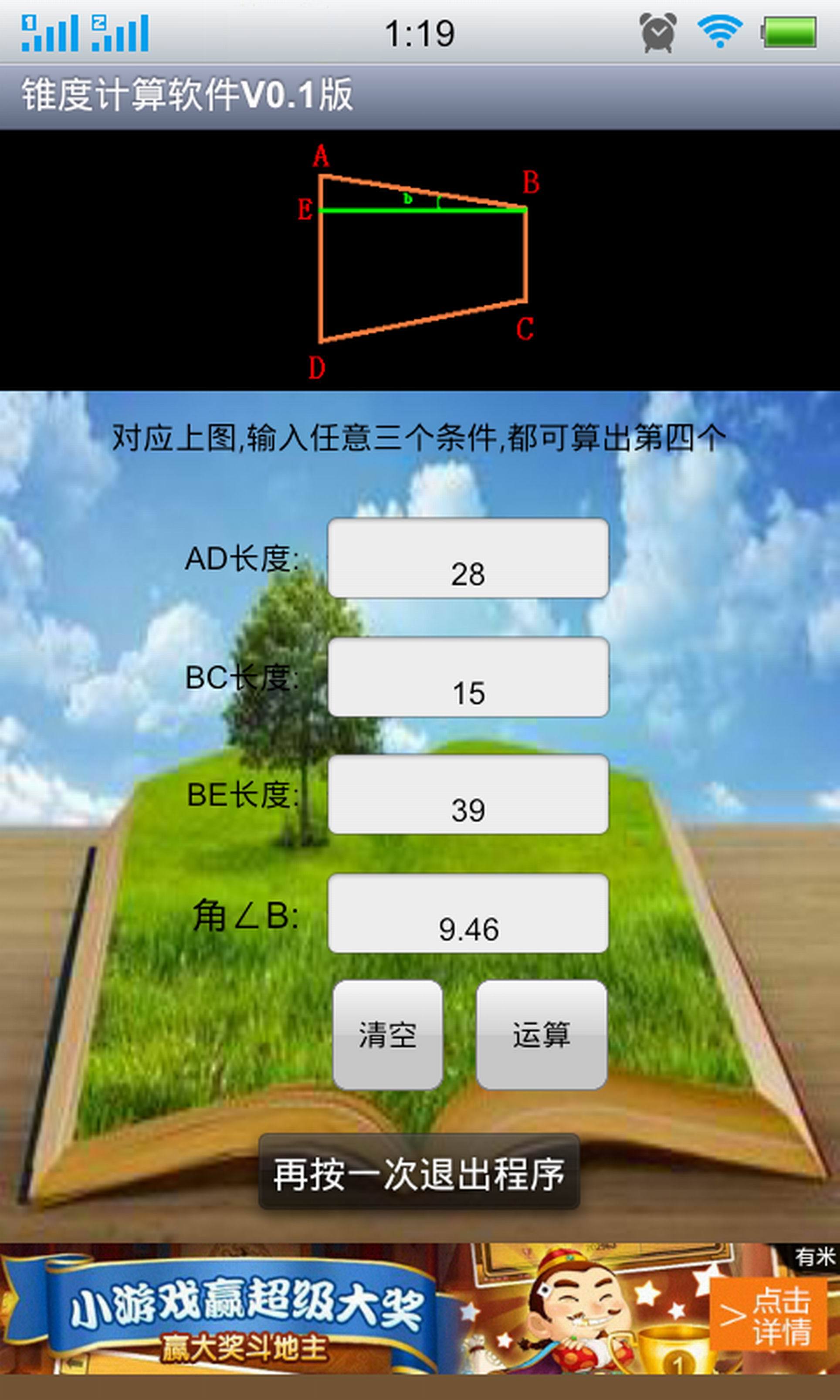Screen dimensions: 840x1400
Task: Edit the BC长度 input field
Action: (x=468, y=677)
